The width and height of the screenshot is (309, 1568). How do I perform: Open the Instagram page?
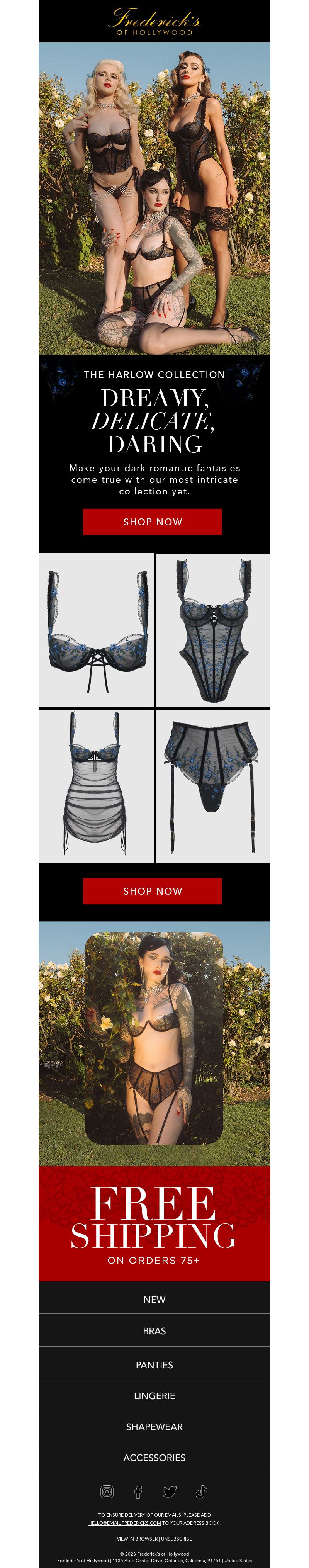[107, 1491]
